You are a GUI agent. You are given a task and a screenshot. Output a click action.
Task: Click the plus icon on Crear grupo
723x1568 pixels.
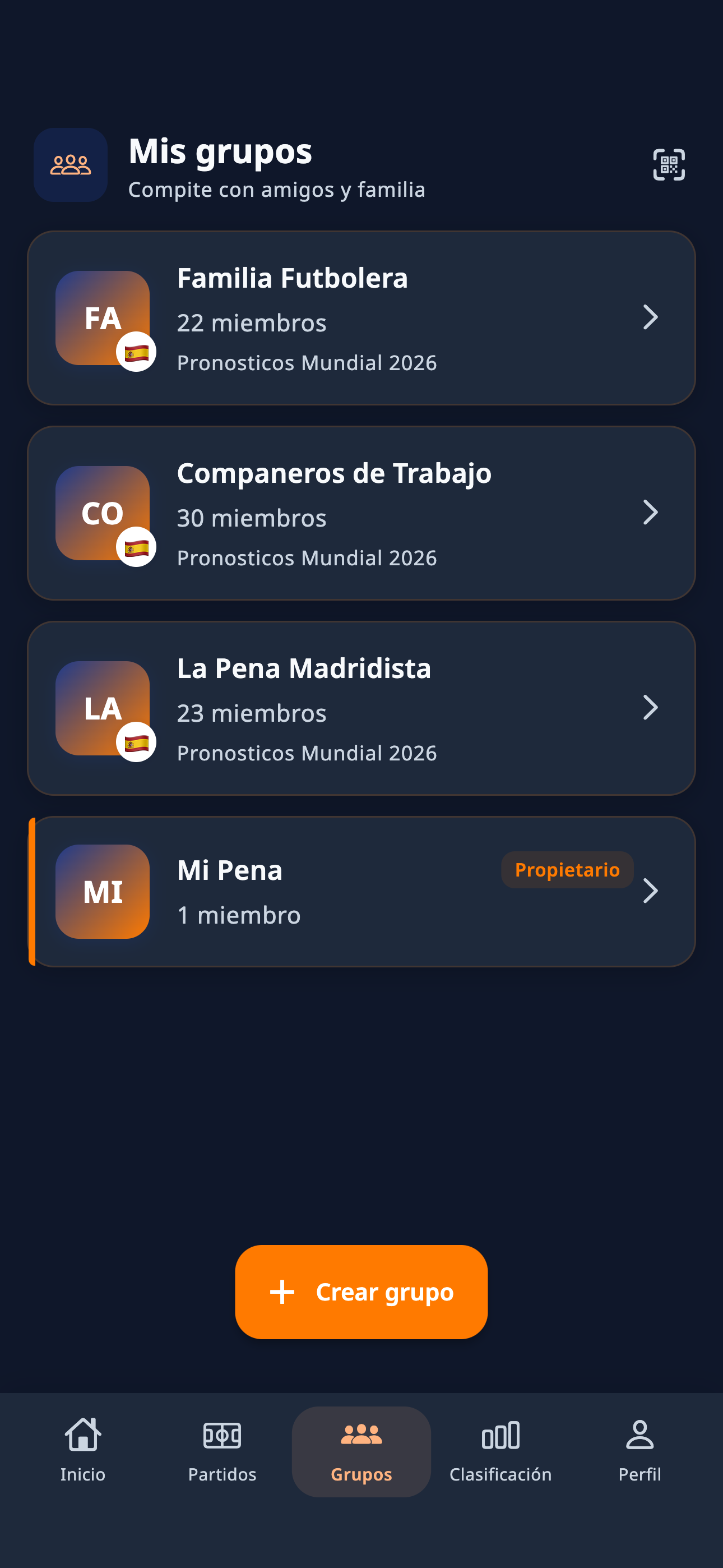click(281, 1291)
